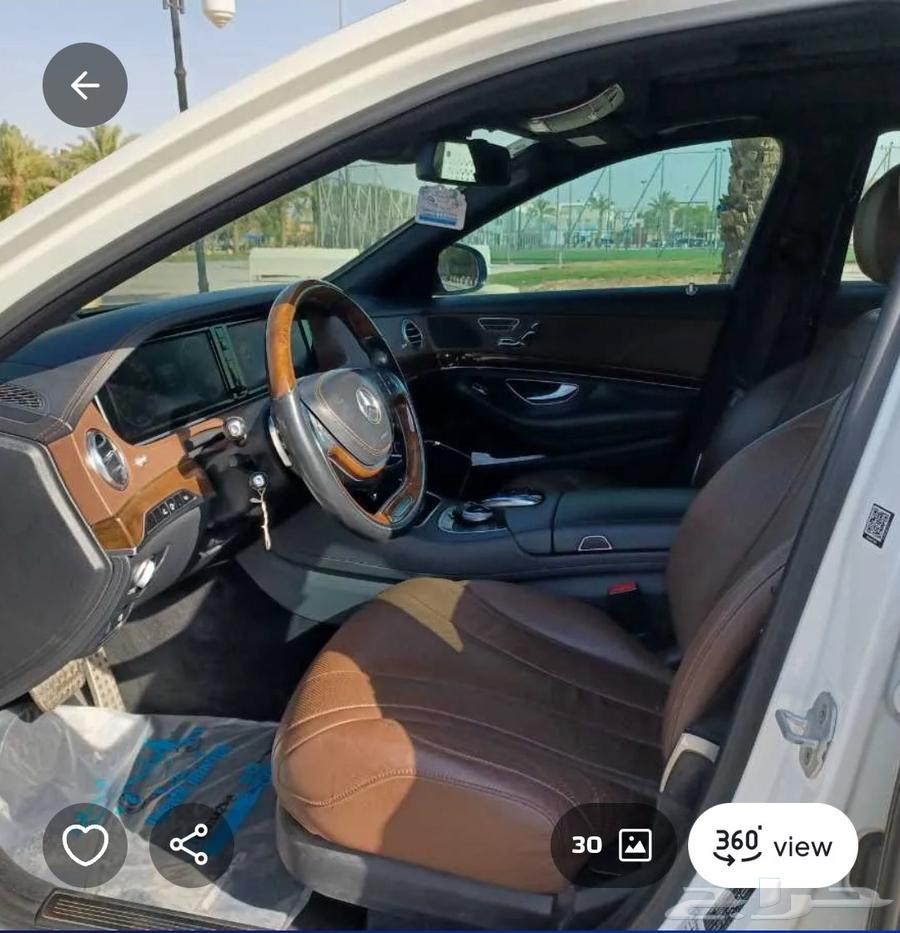Open the 30 photos gallery
Screen dimensions: 900x933
click(x=613, y=845)
